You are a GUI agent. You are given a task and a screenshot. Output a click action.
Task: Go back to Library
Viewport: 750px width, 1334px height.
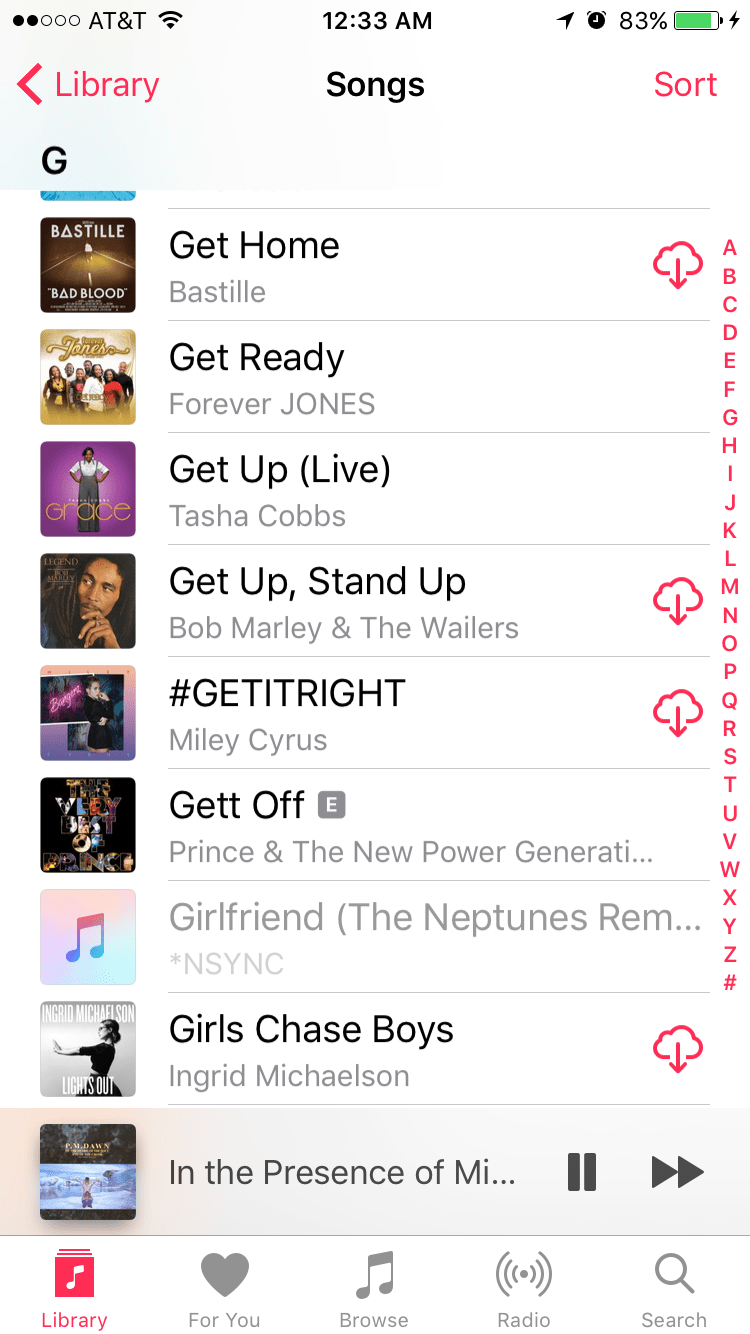(x=88, y=85)
